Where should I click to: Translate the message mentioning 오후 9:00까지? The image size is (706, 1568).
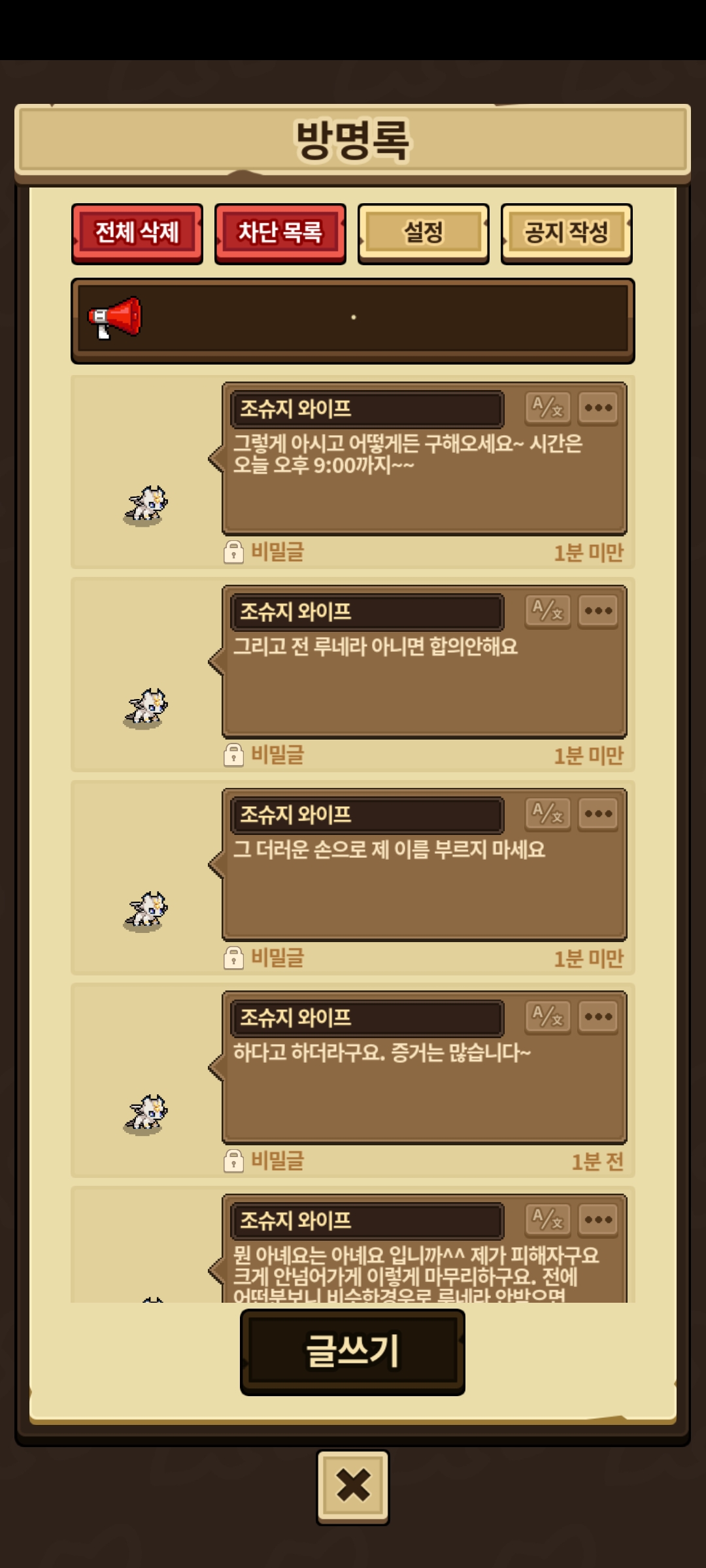coord(548,408)
